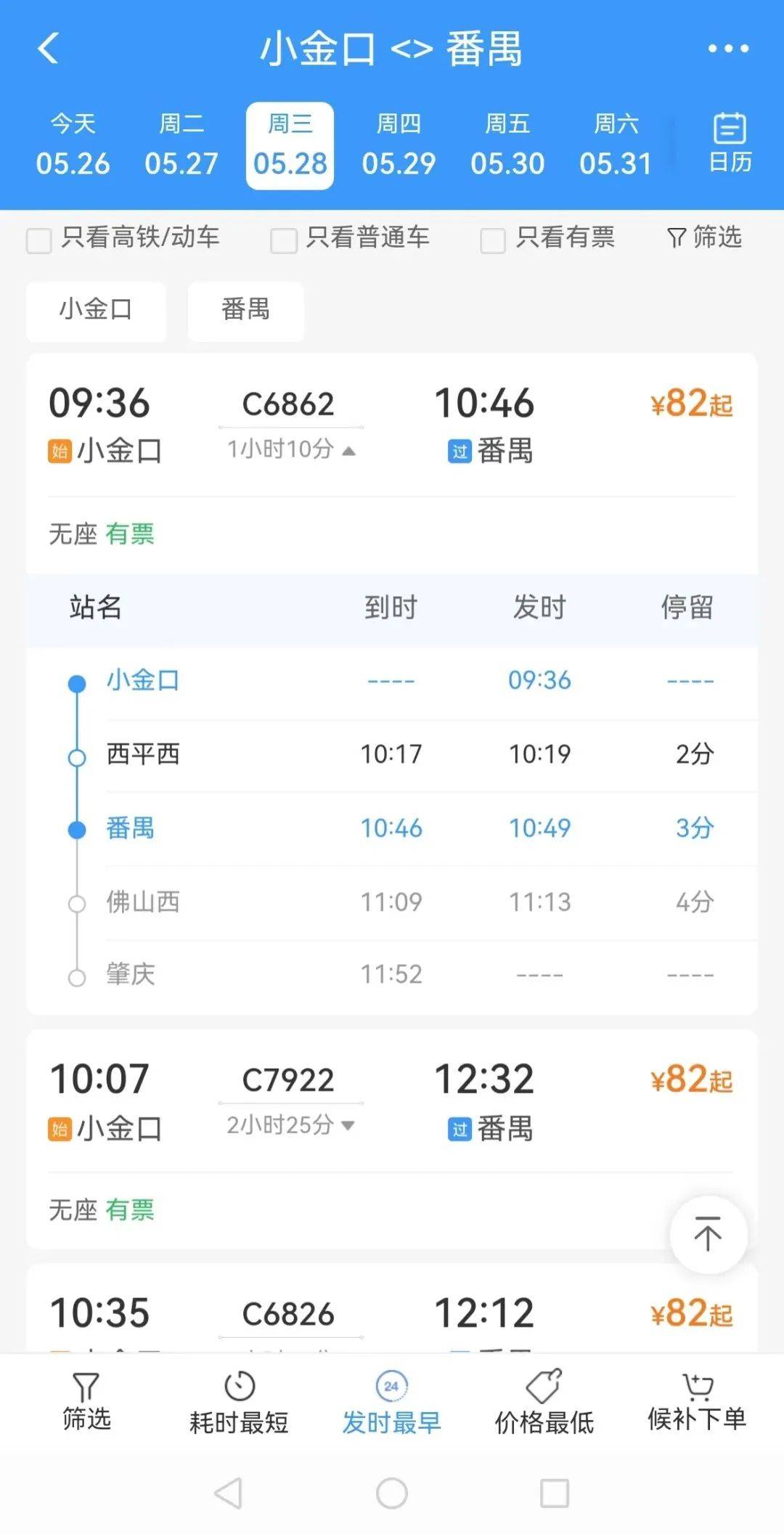Tick the 只看有票 checkbox

pos(493,240)
